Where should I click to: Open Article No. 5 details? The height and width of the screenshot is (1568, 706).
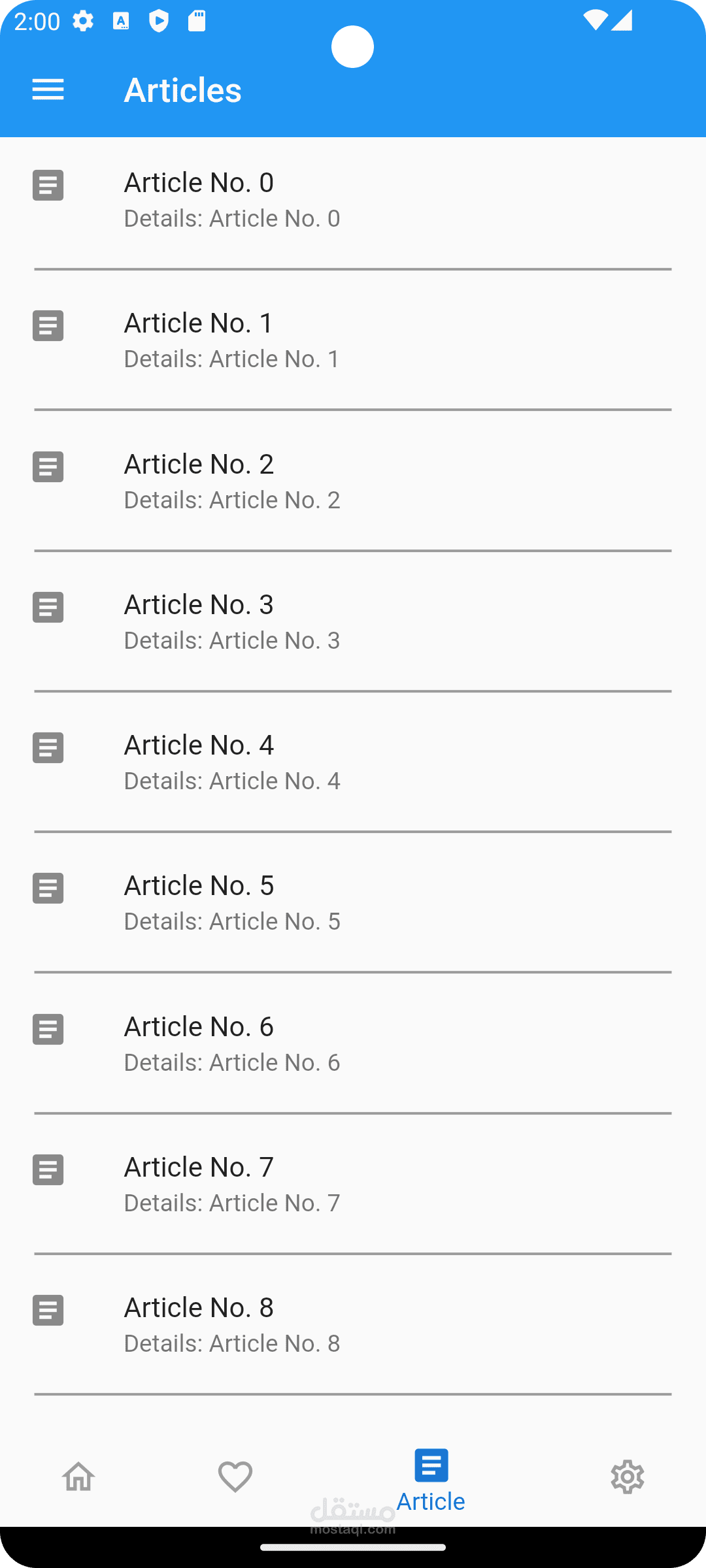[353, 902]
